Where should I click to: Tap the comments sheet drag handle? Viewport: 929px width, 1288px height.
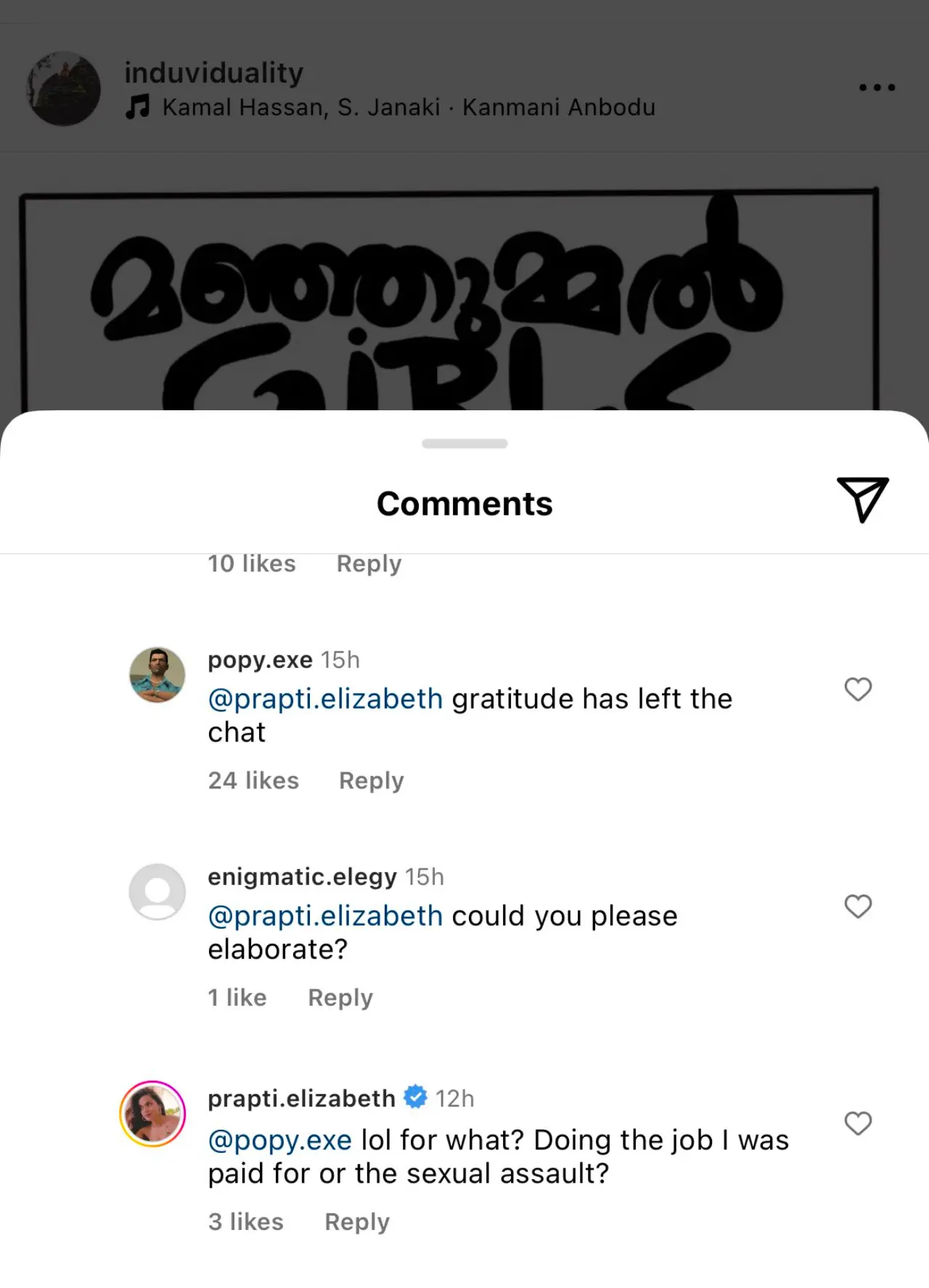[x=464, y=444]
